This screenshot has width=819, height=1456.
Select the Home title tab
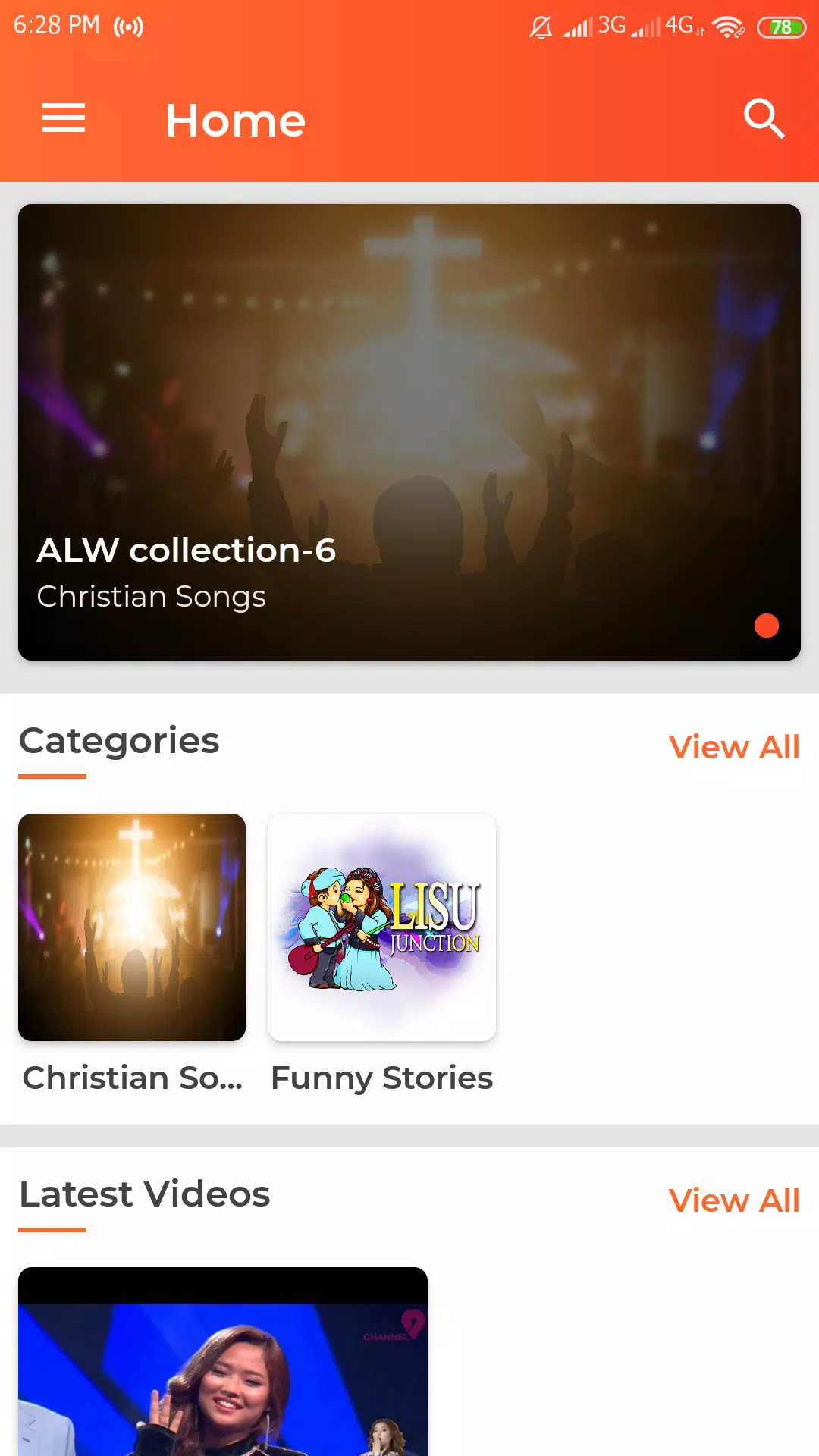234,119
